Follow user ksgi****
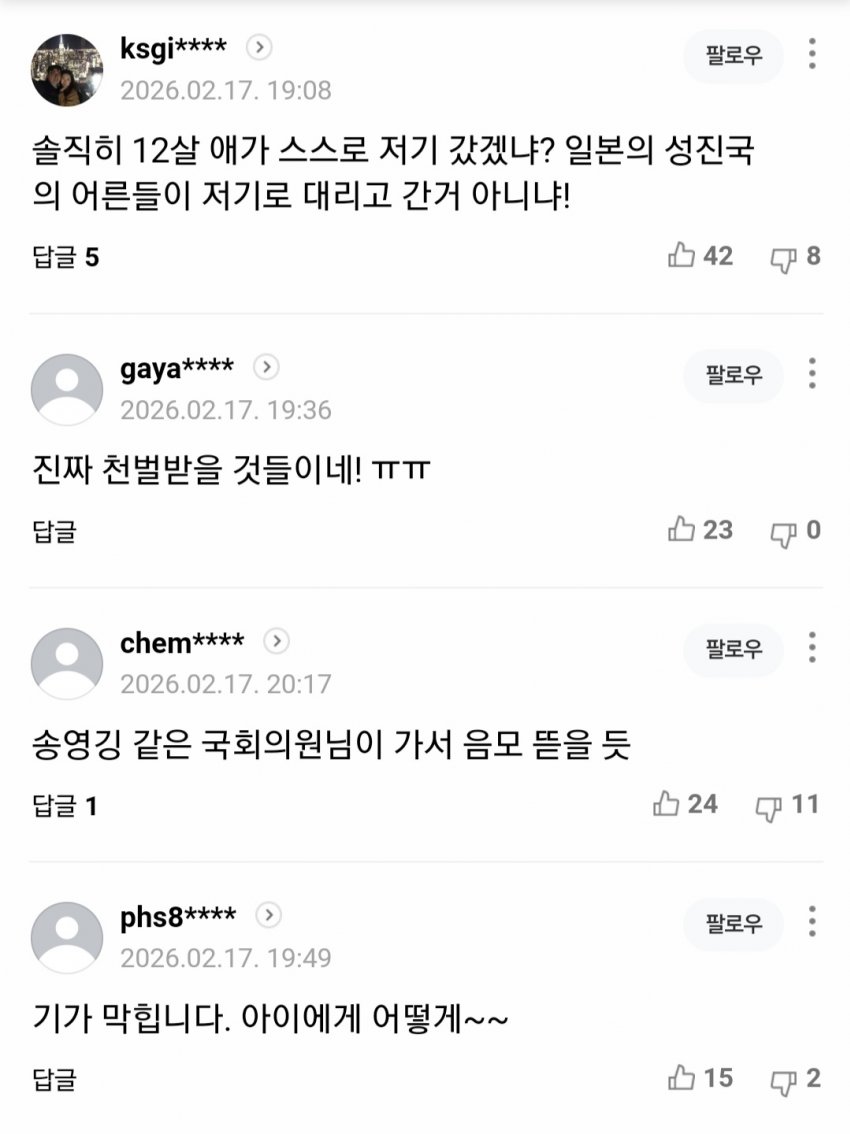The width and height of the screenshot is (850, 1134). tap(733, 55)
